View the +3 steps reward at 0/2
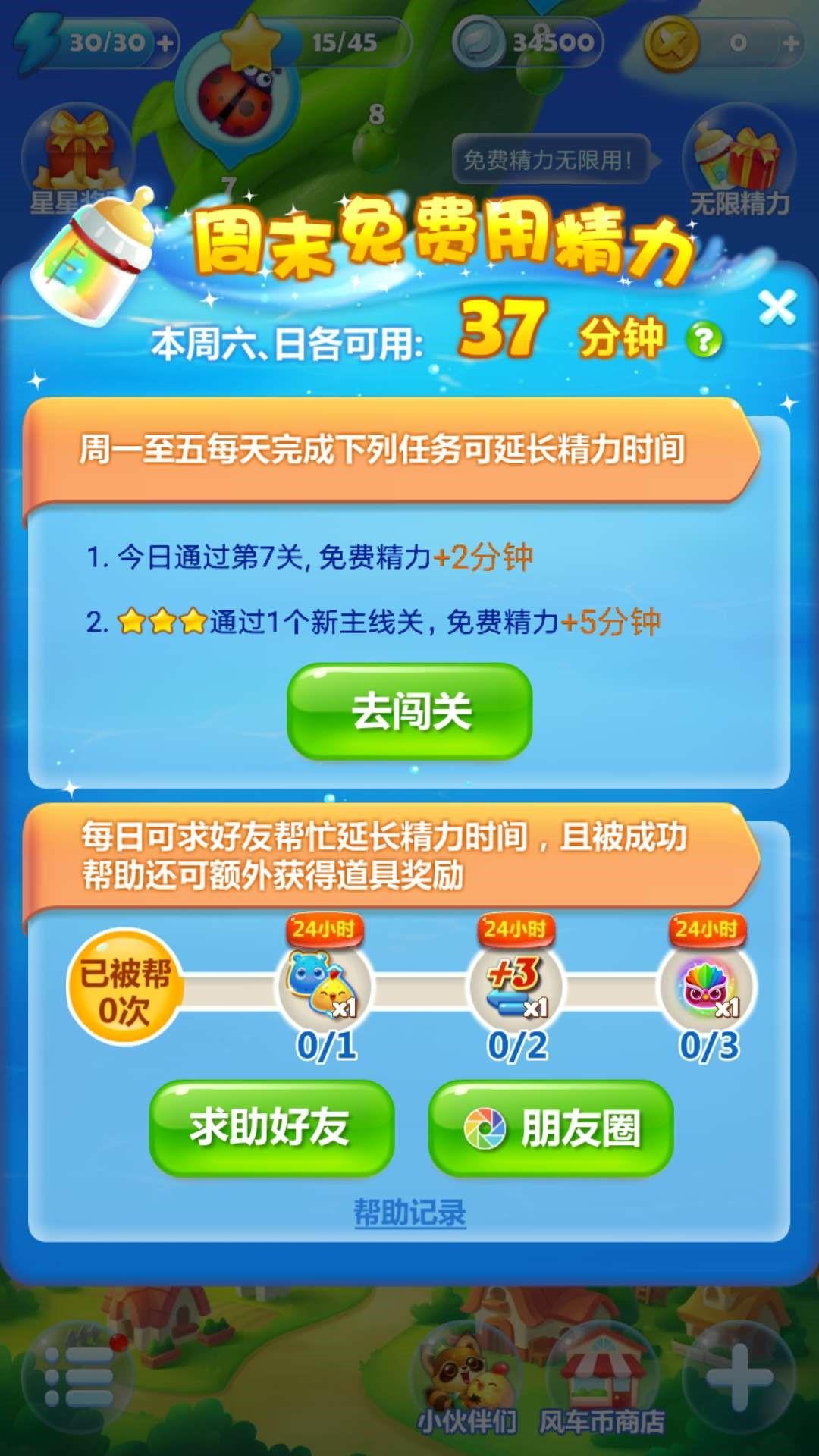Screen dimensions: 819x1456 (x=516, y=984)
